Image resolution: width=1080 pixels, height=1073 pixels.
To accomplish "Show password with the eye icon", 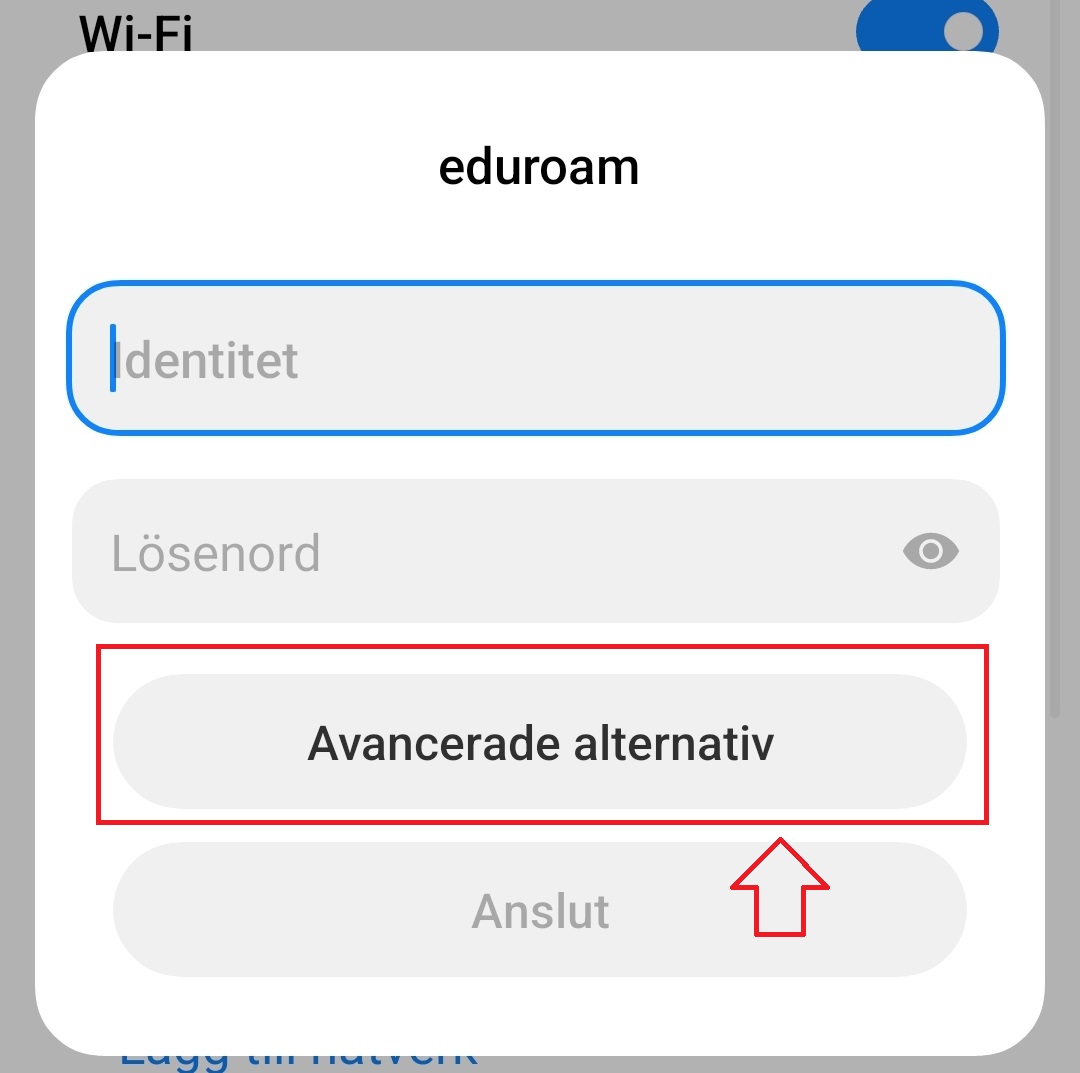I will [x=930, y=551].
